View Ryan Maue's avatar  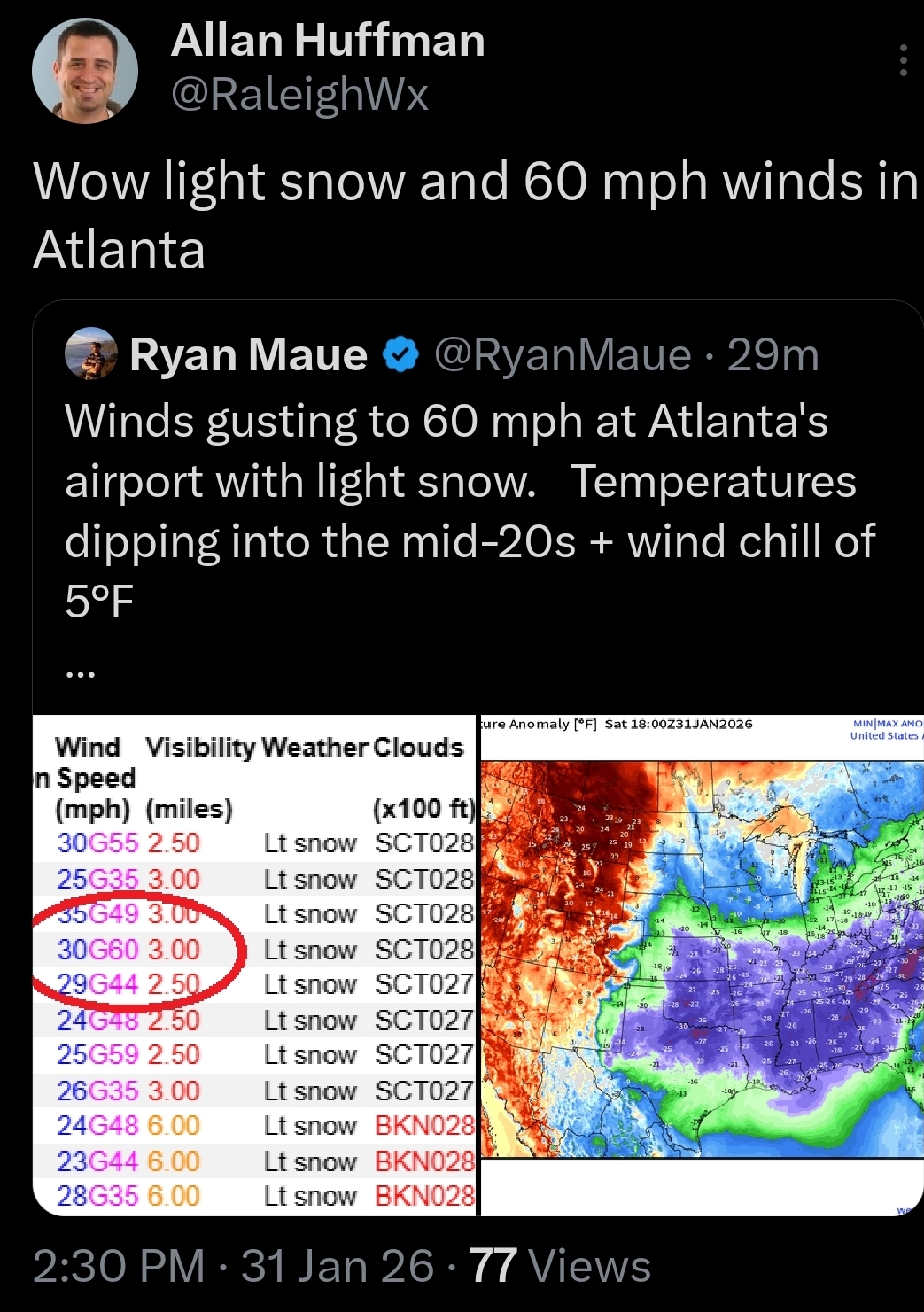tap(91, 354)
